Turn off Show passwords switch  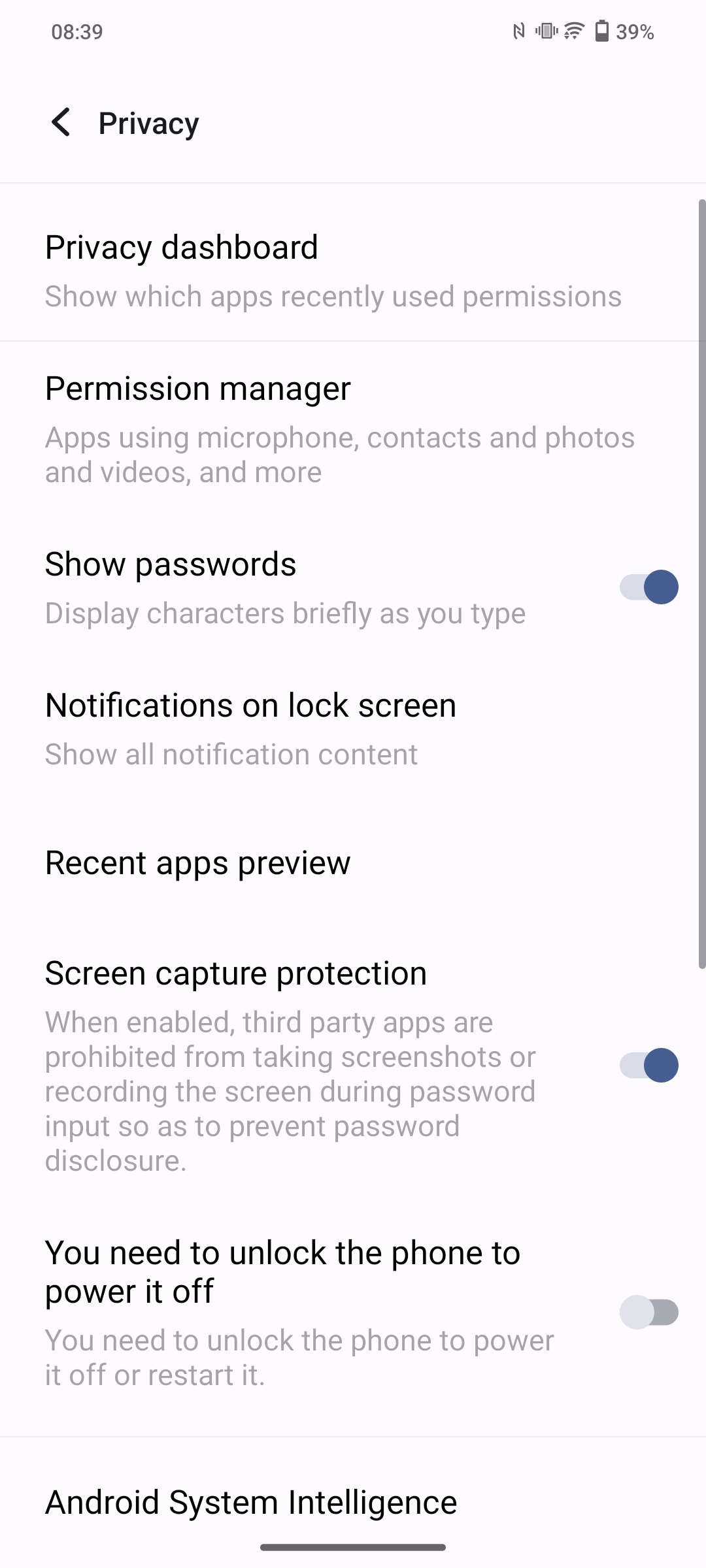pyautogui.click(x=648, y=587)
